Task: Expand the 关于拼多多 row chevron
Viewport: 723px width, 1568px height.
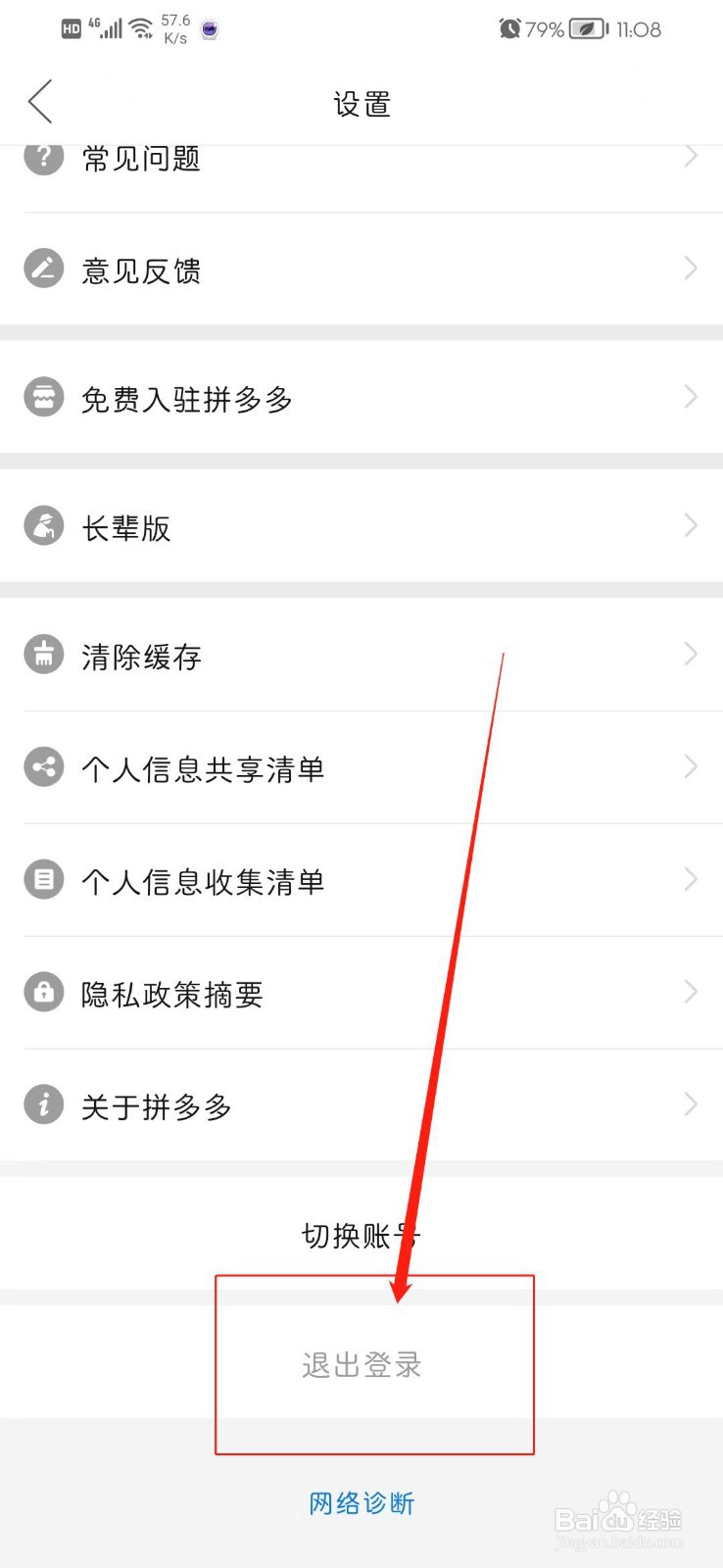Action: (x=689, y=1104)
